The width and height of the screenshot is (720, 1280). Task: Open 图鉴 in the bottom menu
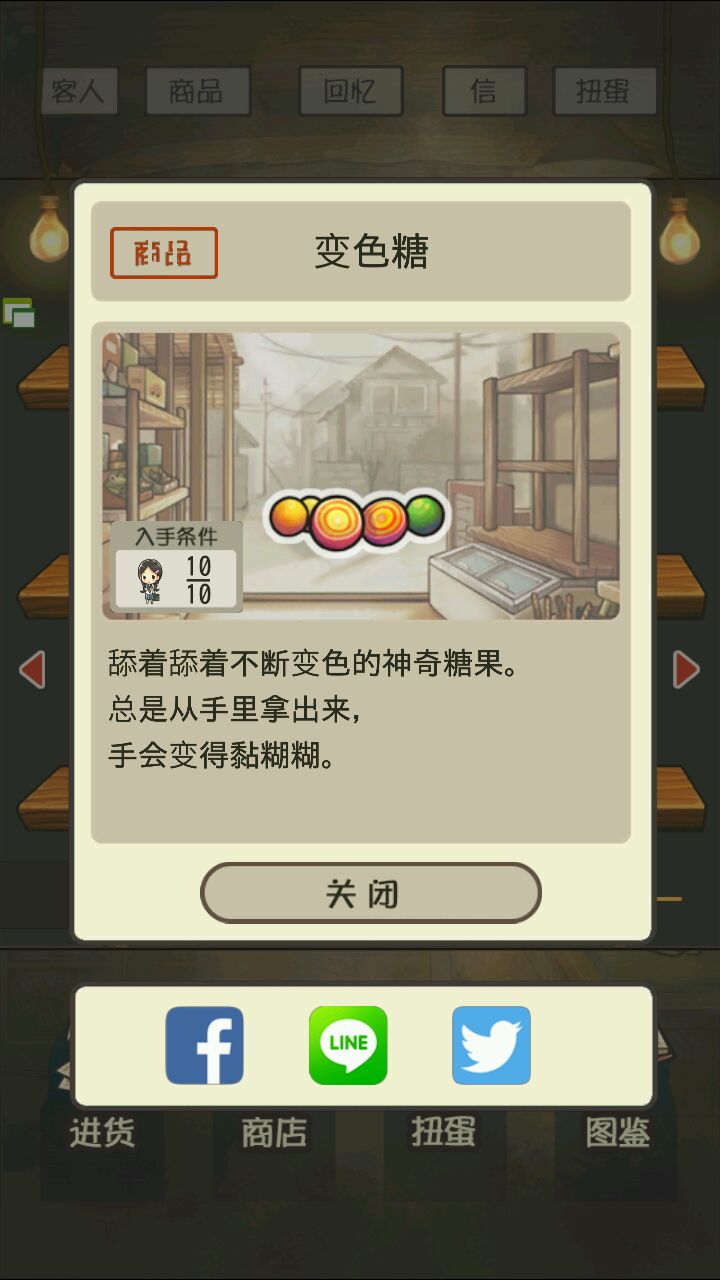tap(617, 1132)
